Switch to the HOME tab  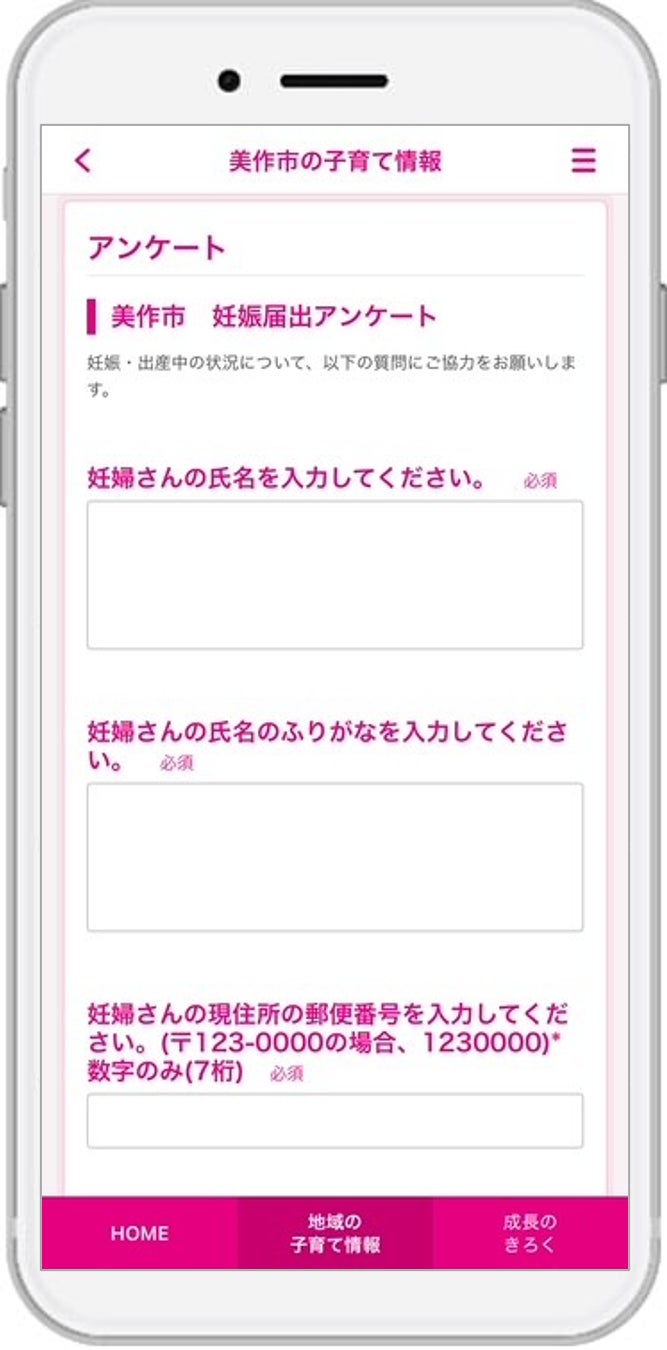point(139,1233)
